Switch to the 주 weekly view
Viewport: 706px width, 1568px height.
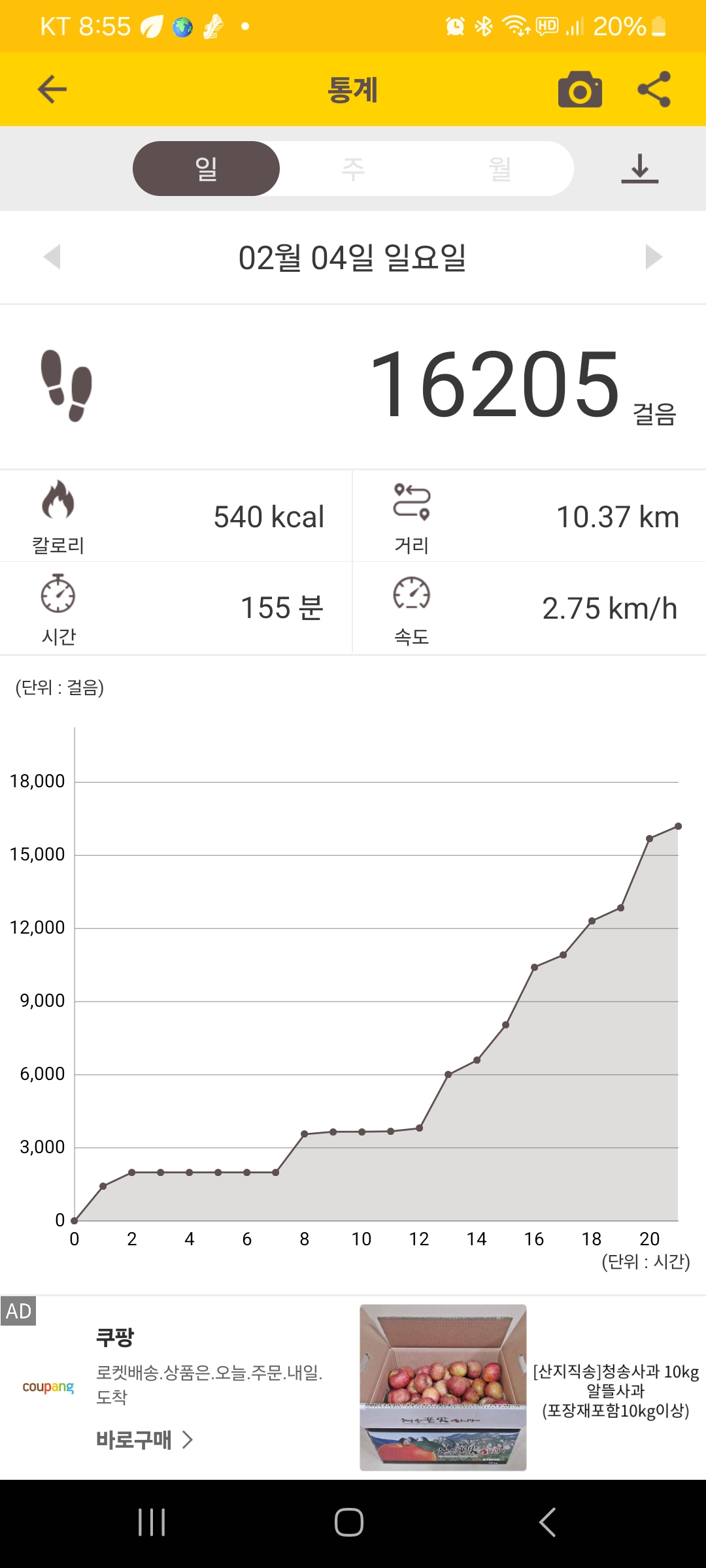coord(353,169)
